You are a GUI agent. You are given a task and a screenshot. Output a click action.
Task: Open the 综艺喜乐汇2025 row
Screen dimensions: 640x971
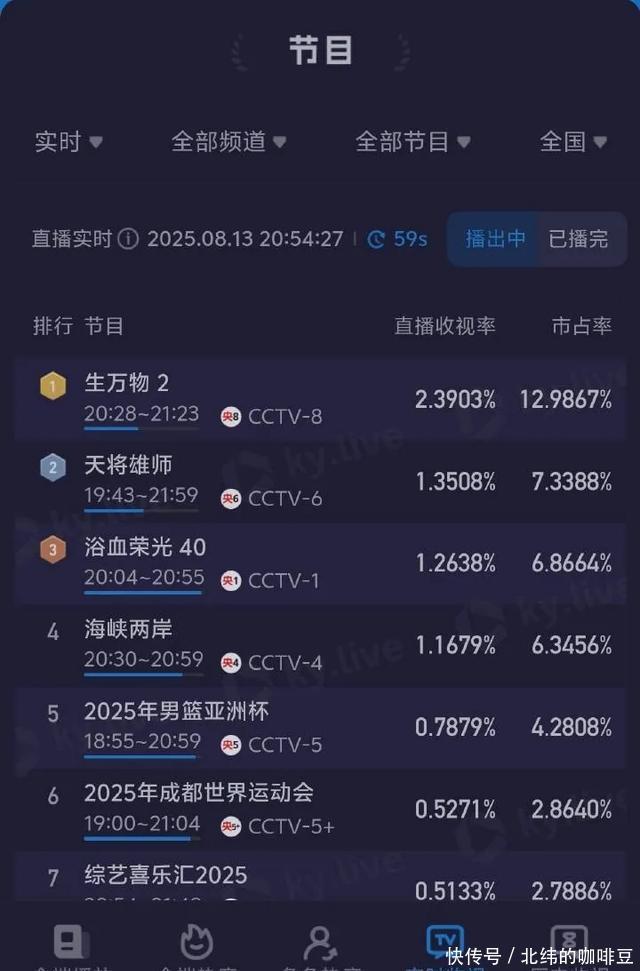click(320, 880)
